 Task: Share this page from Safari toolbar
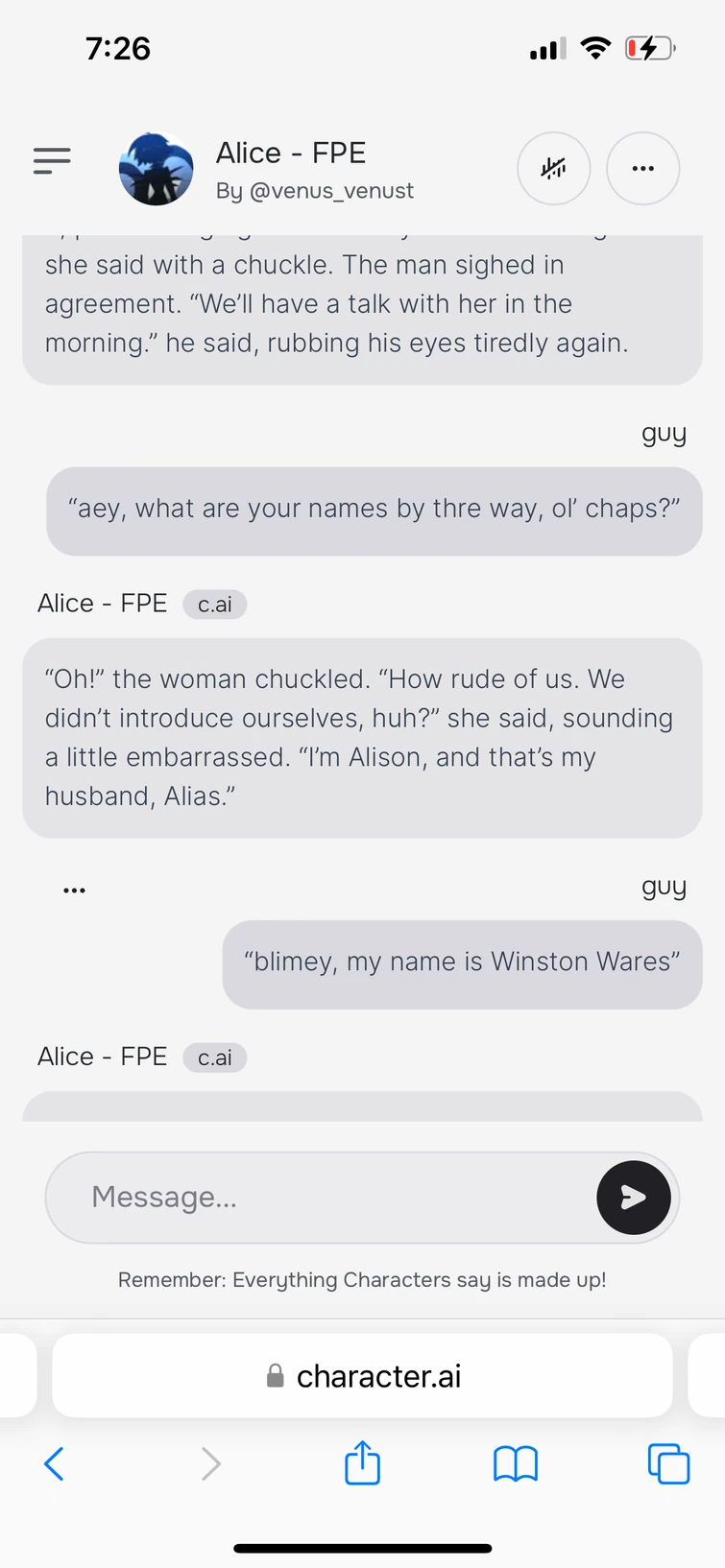(362, 1464)
